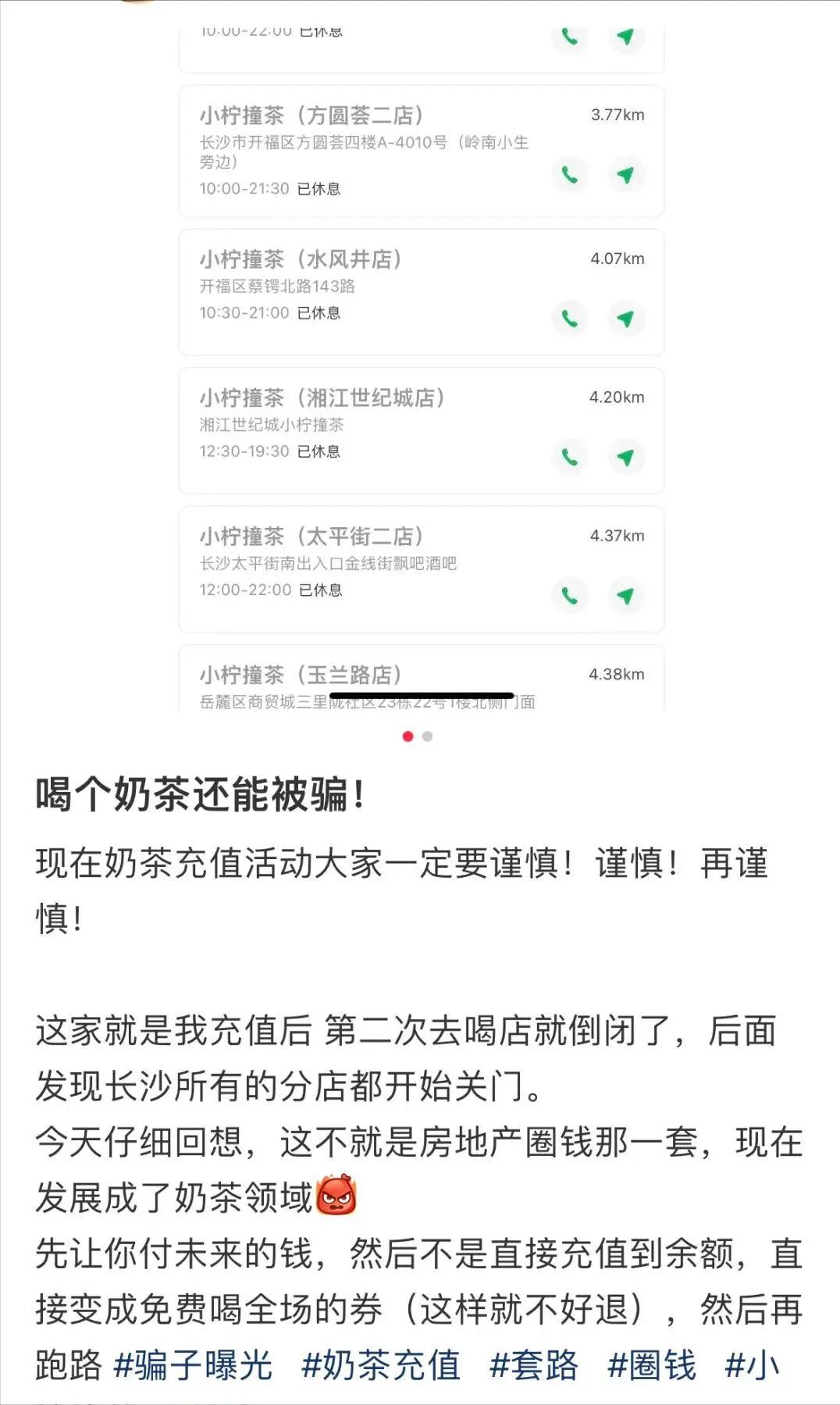Tap the second page indicator dot
The height and width of the screenshot is (1405, 840).
(427, 736)
